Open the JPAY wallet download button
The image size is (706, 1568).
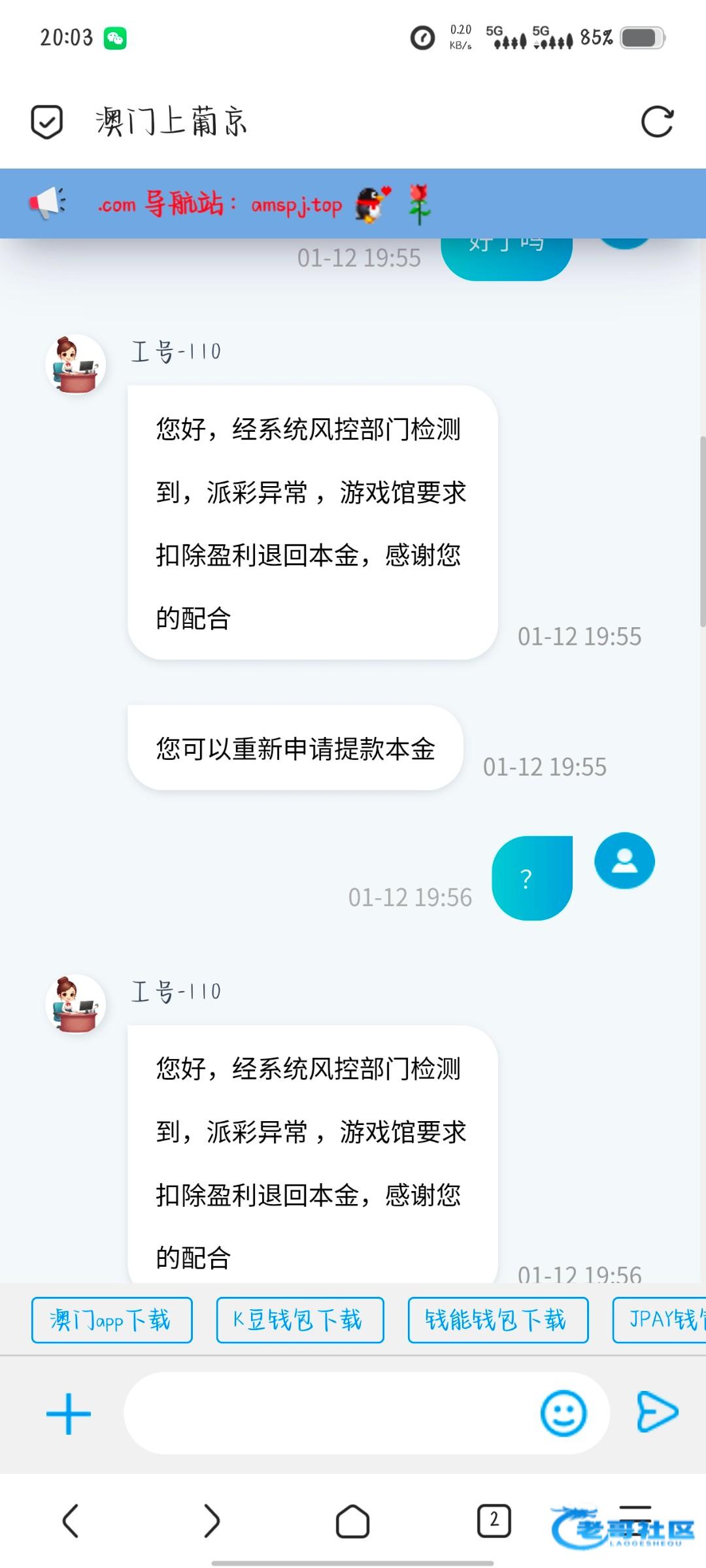click(660, 1320)
